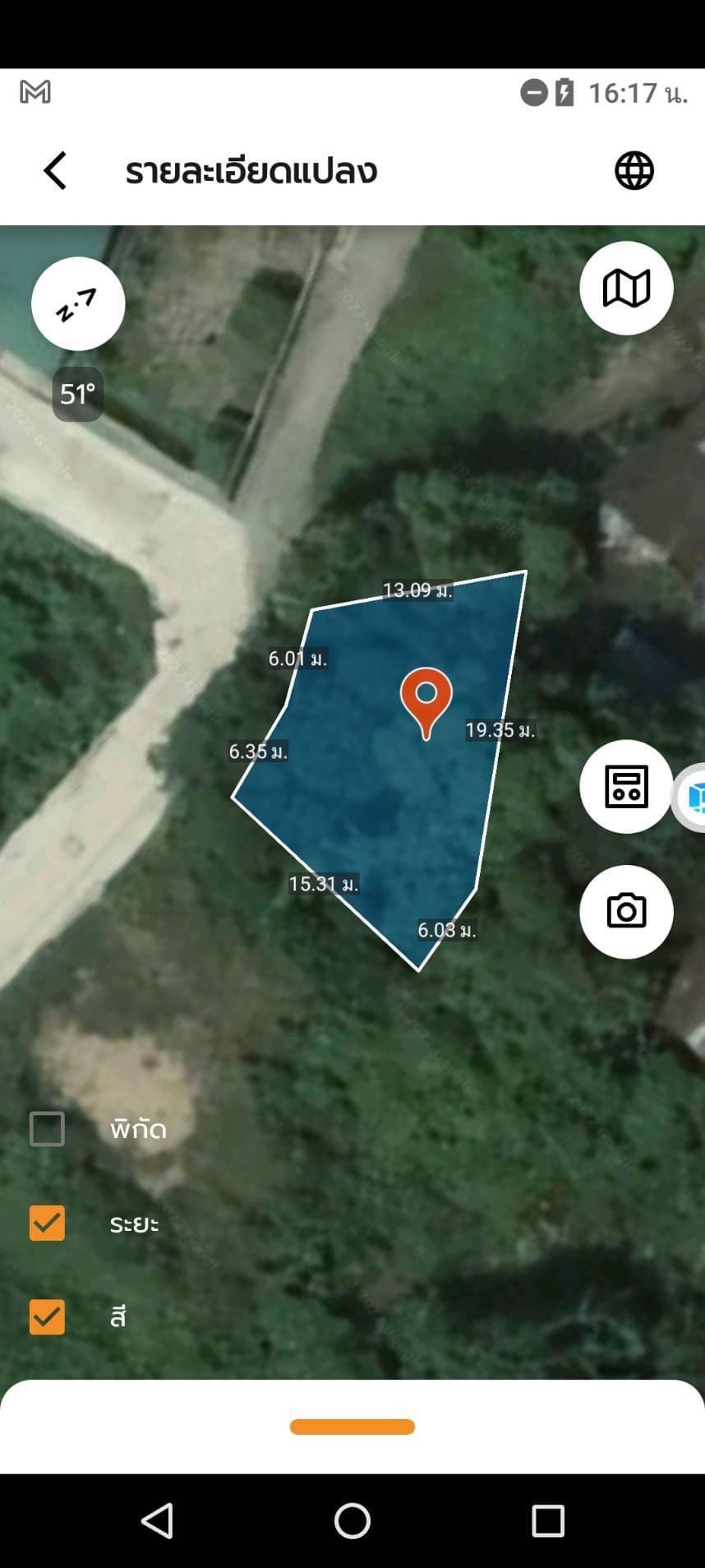Screen dimensions: 705x1568
Task: Open the globe language icon
Action: (634, 171)
